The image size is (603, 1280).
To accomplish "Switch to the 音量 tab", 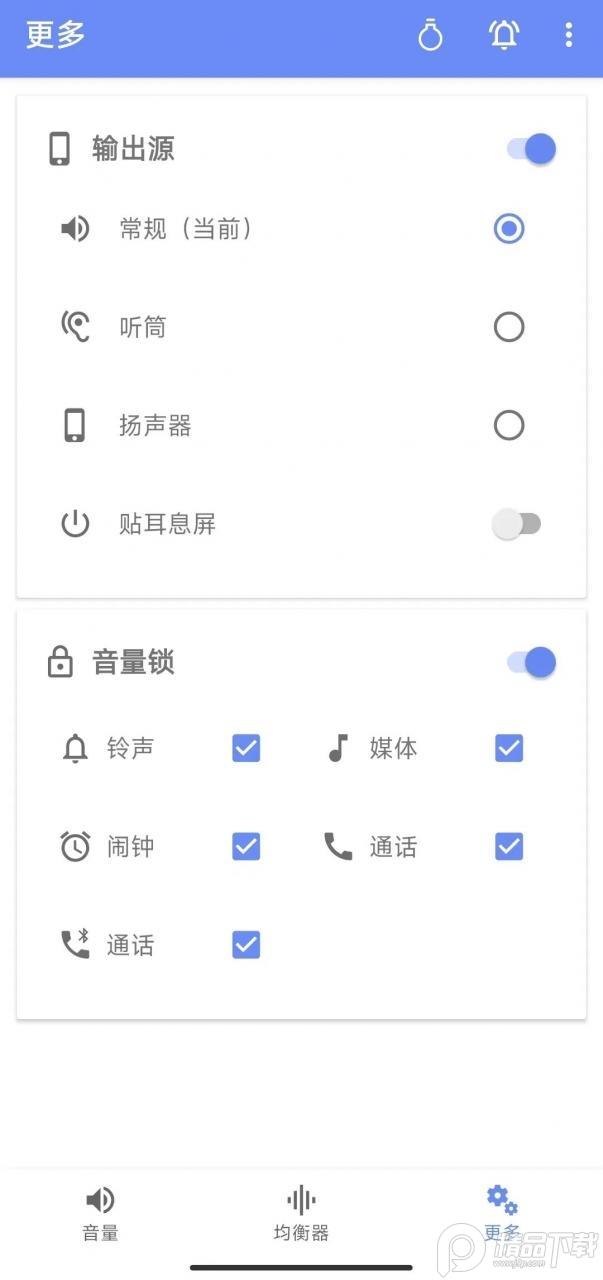I will [x=100, y=1212].
